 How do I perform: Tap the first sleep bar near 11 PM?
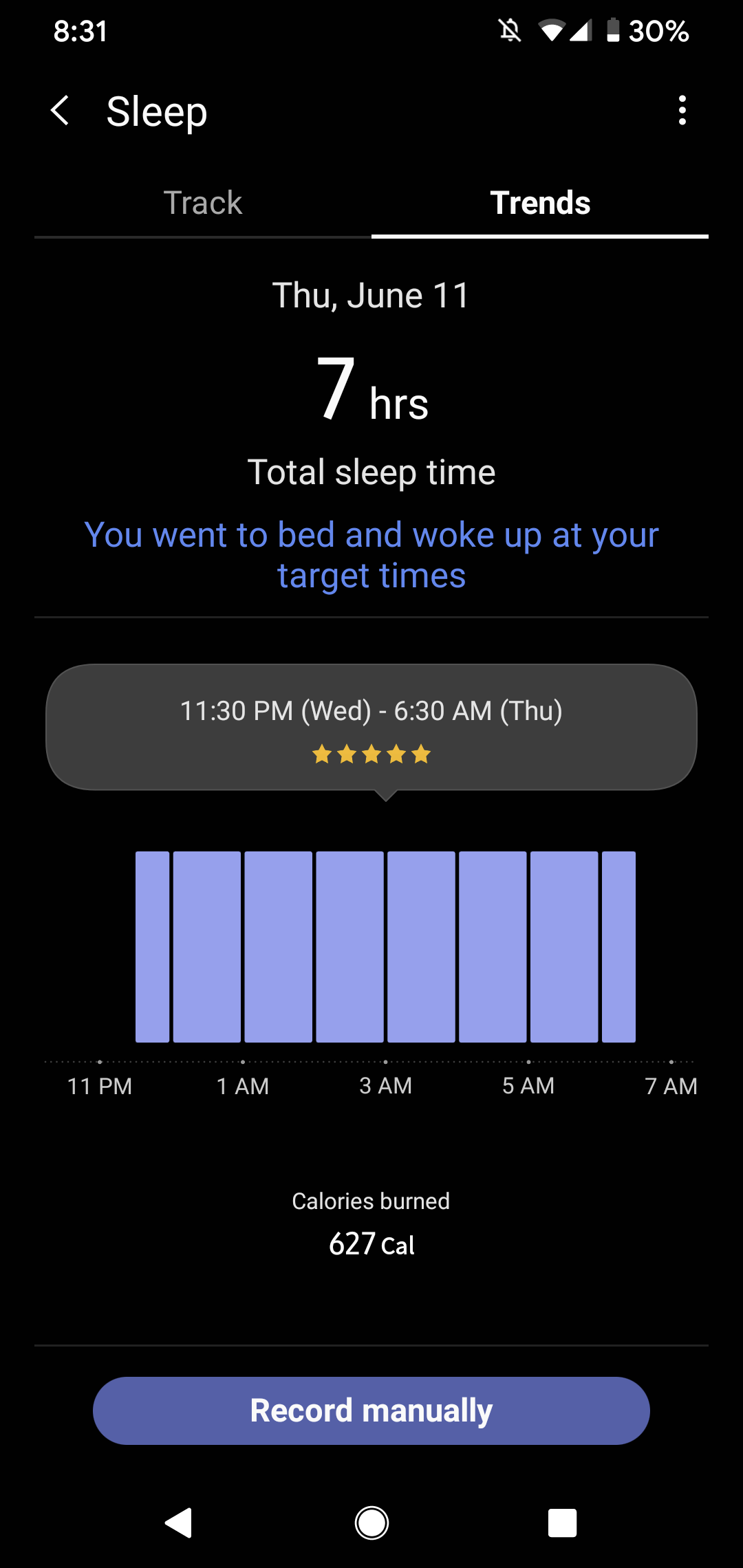153,946
